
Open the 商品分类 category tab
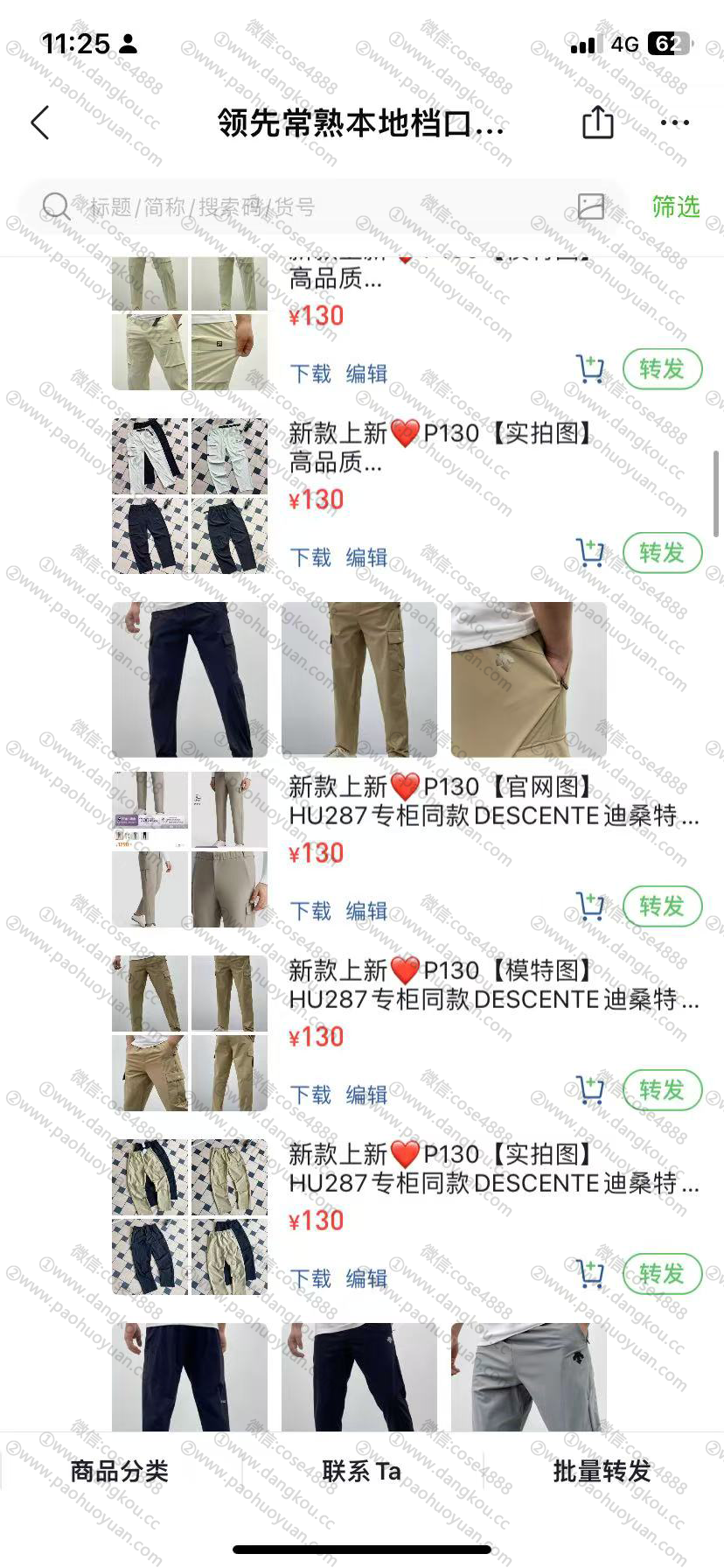(120, 1471)
